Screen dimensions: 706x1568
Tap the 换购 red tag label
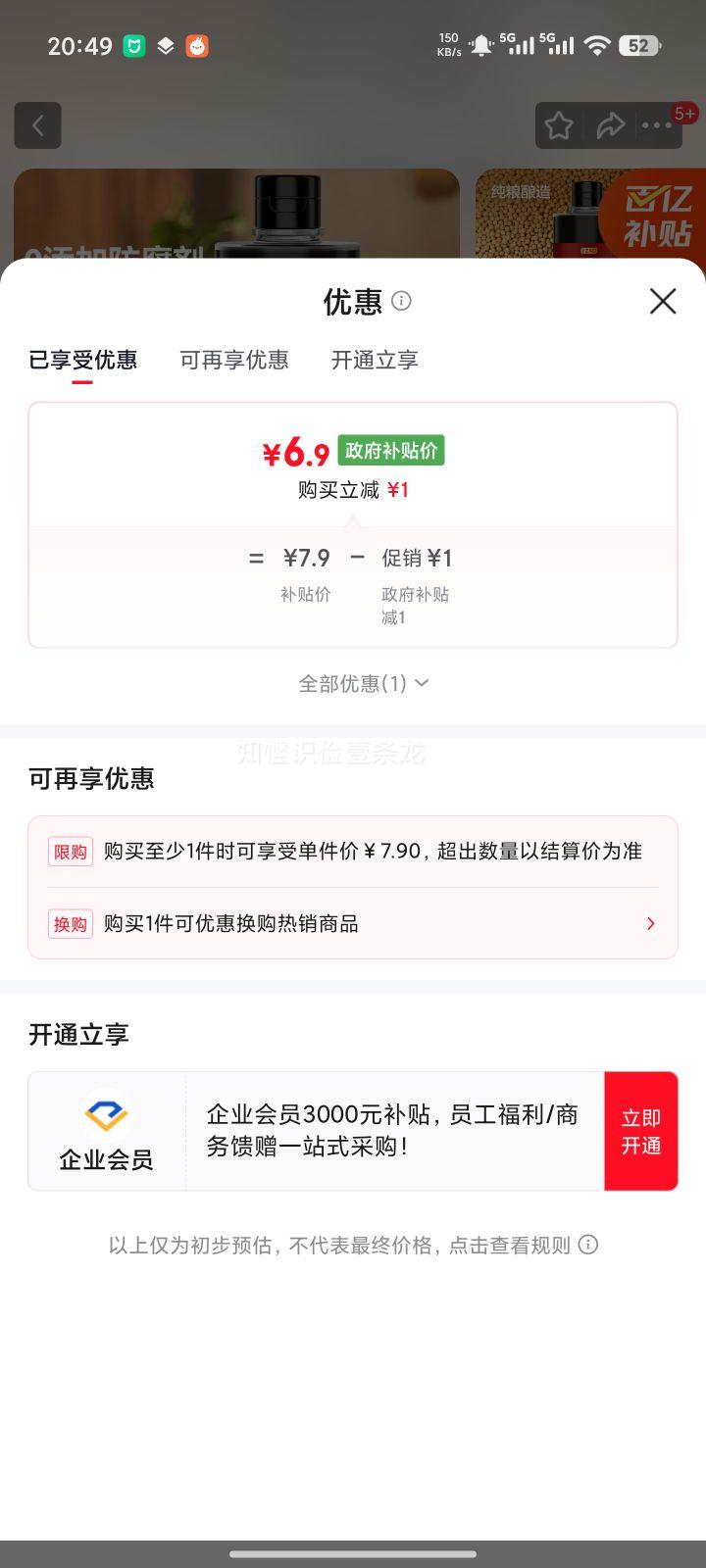point(70,923)
